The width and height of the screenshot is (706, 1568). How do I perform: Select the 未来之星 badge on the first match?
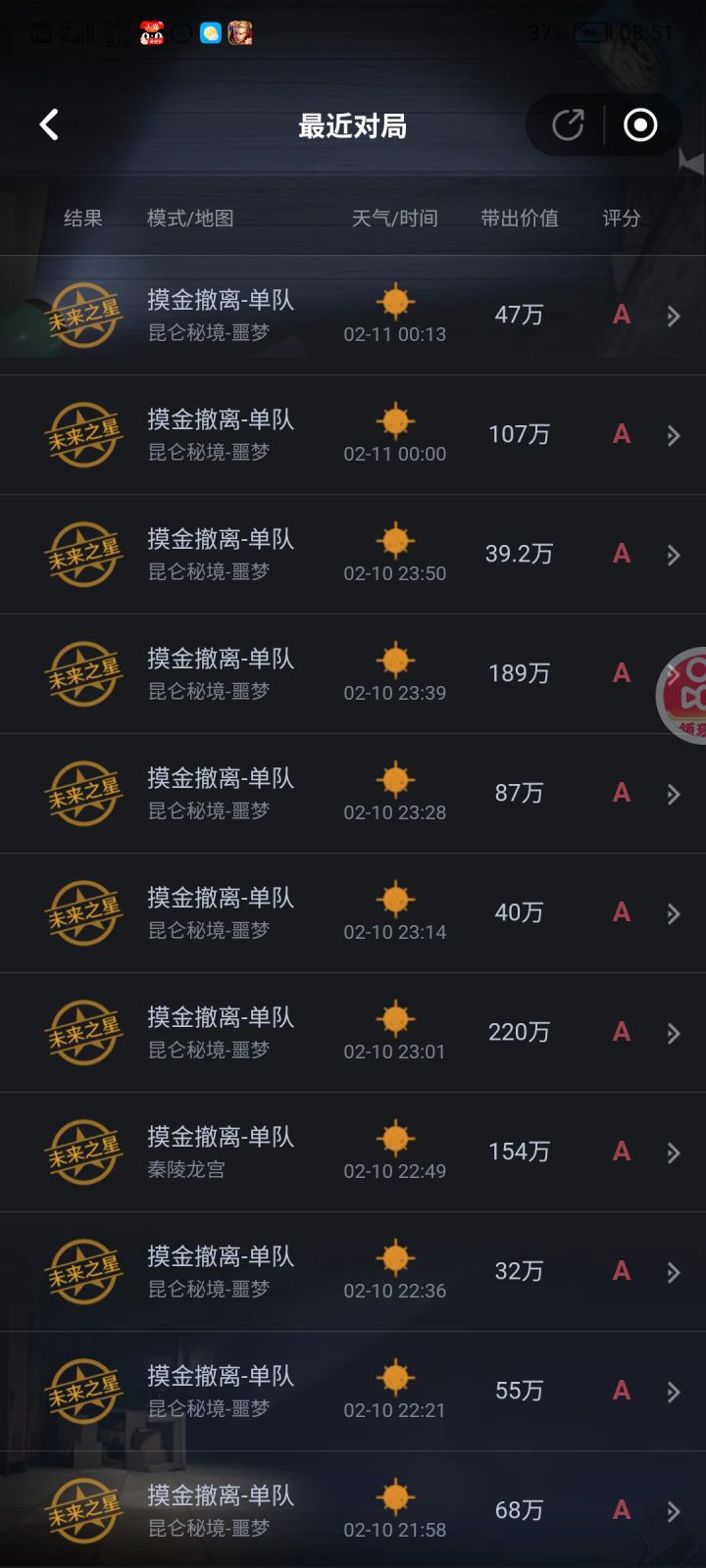click(x=84, y=316)
